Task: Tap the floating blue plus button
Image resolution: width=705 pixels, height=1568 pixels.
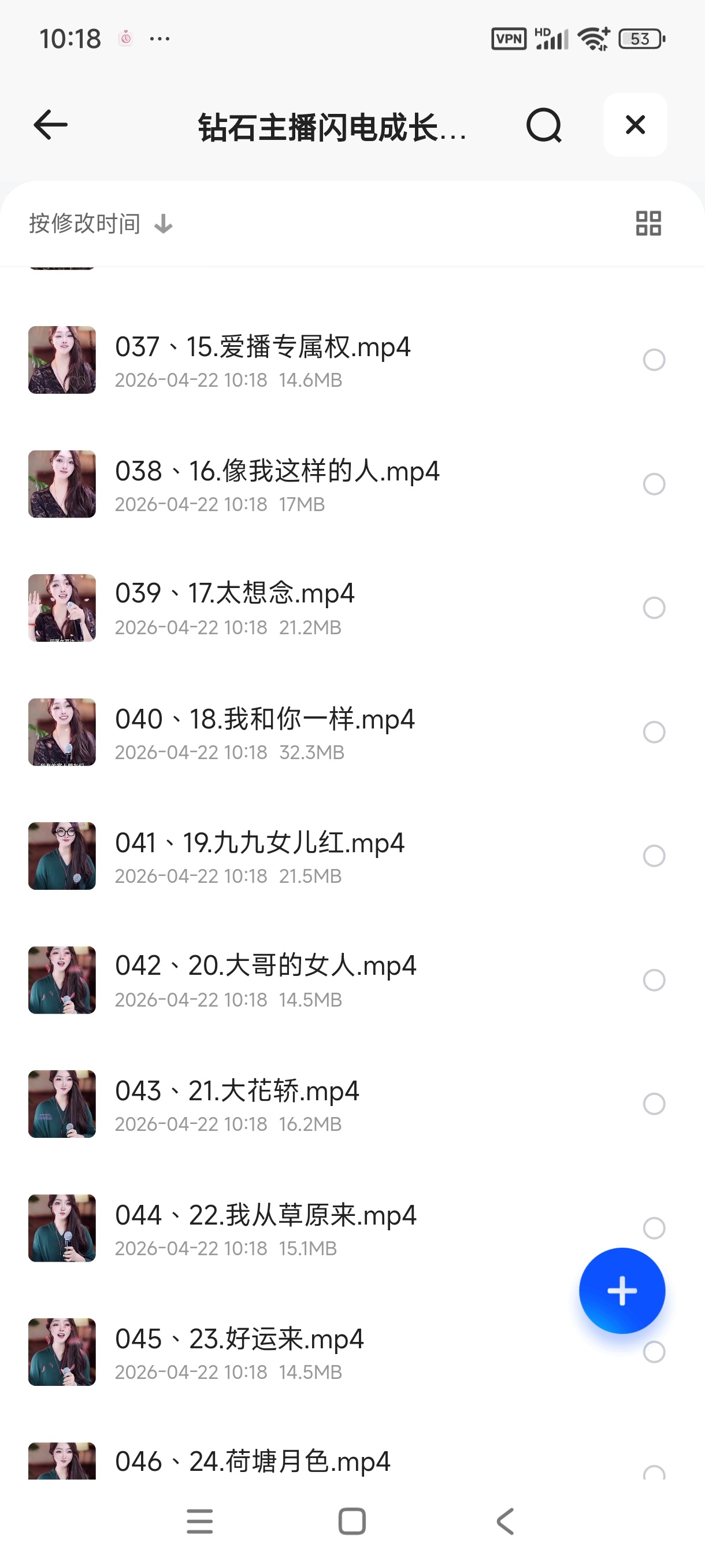Action: (x=622, y=1290)
